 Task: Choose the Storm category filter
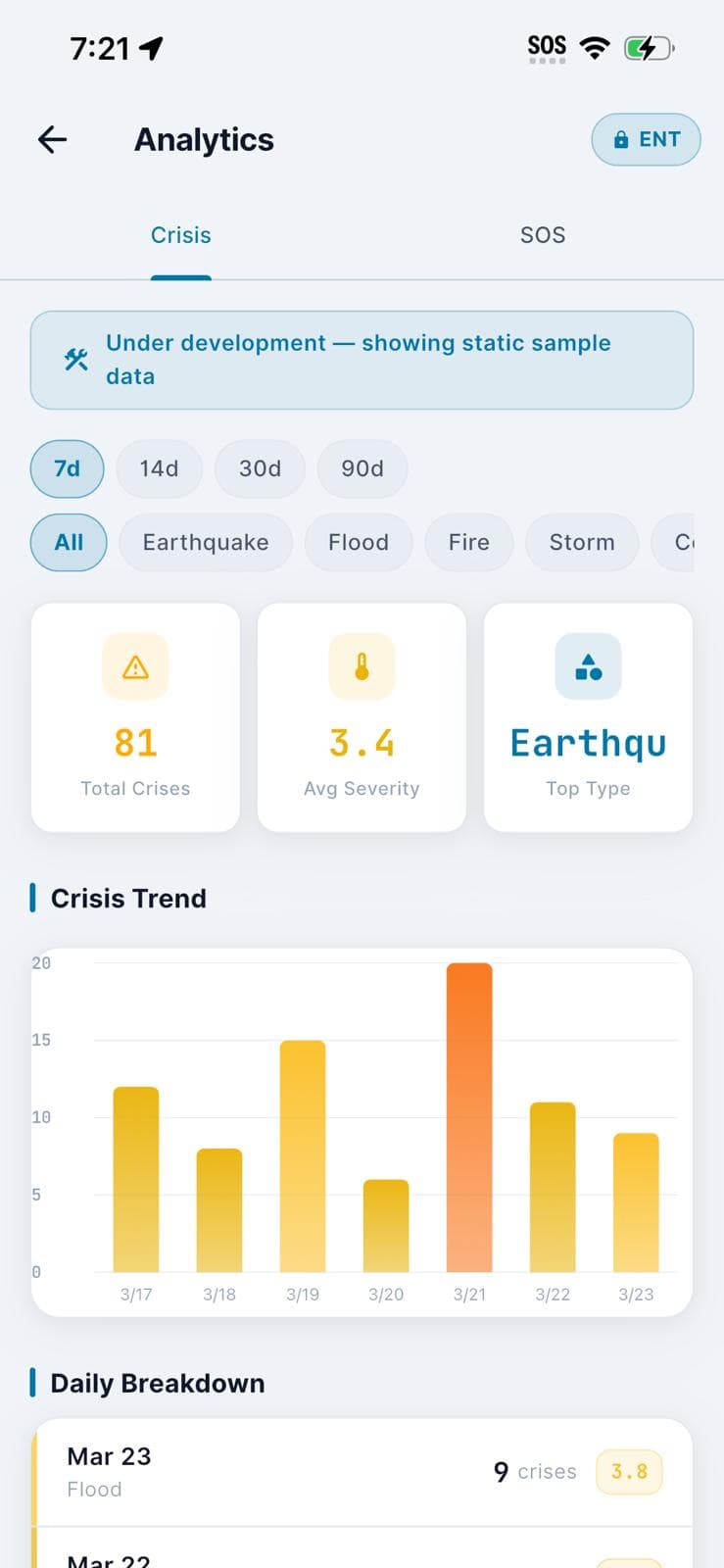581,542
